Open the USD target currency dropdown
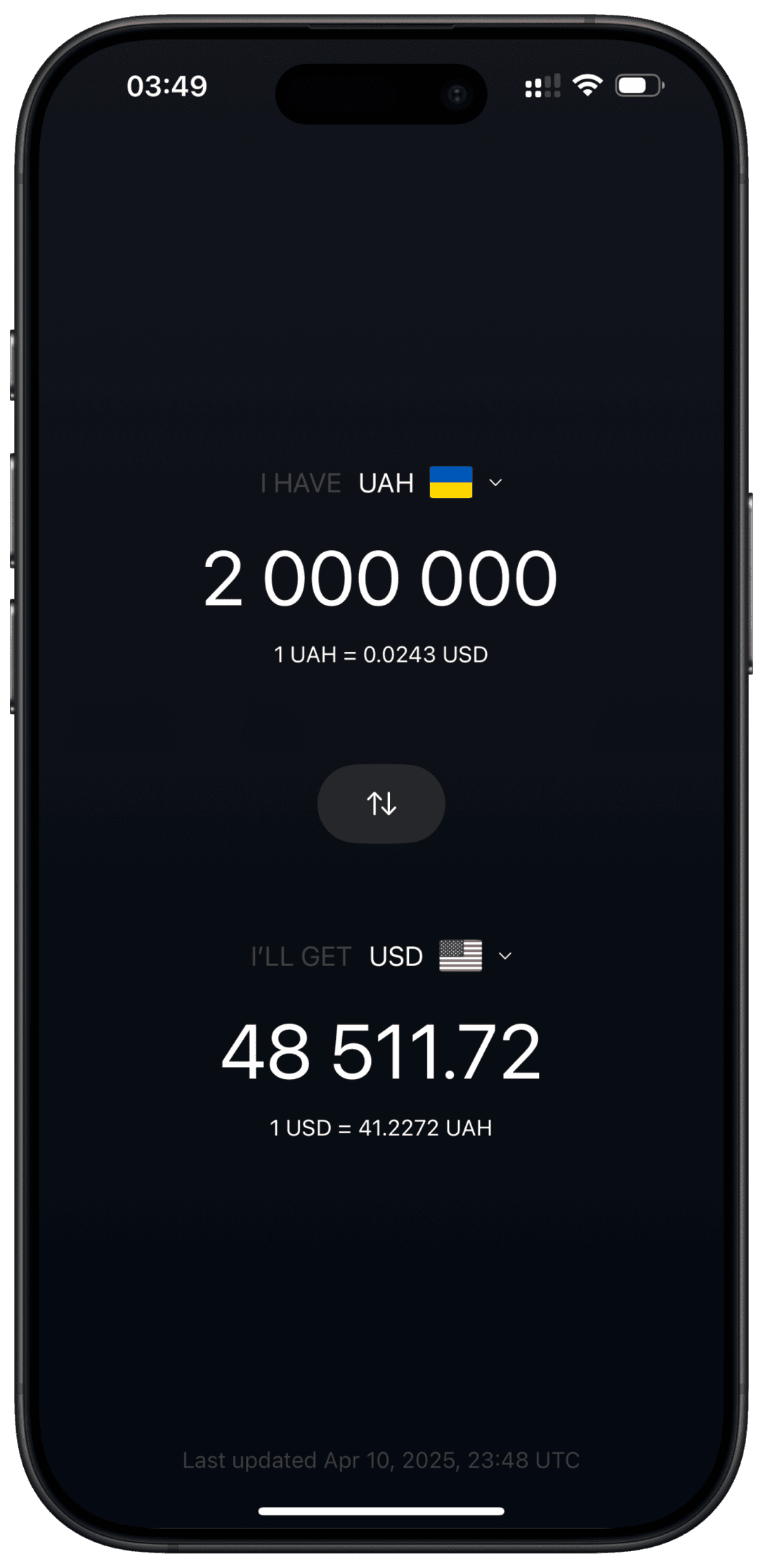Viewport: 763px width, 1568px height. (441, 956)
